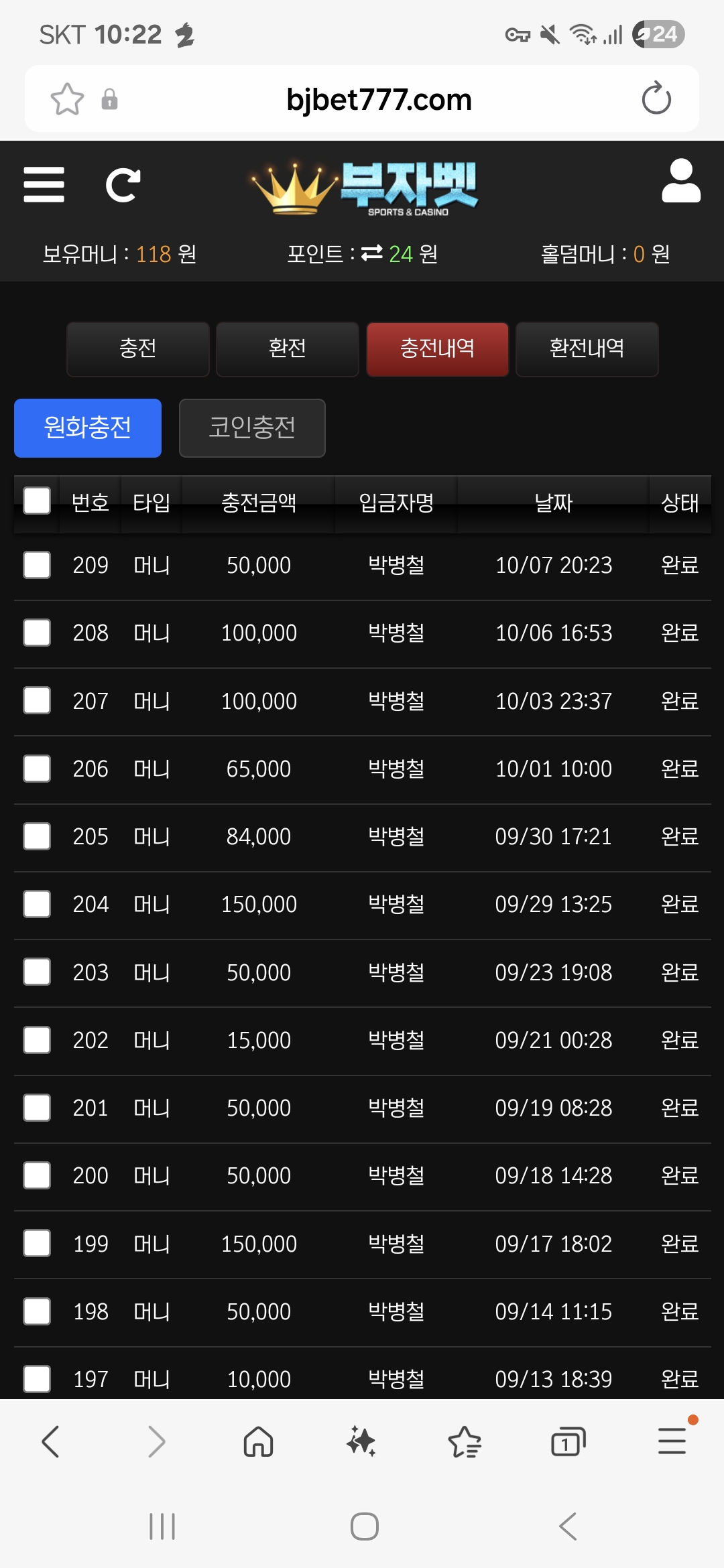
Task: Check the select-all checkbox in the table header
Action: coord(37,501)
